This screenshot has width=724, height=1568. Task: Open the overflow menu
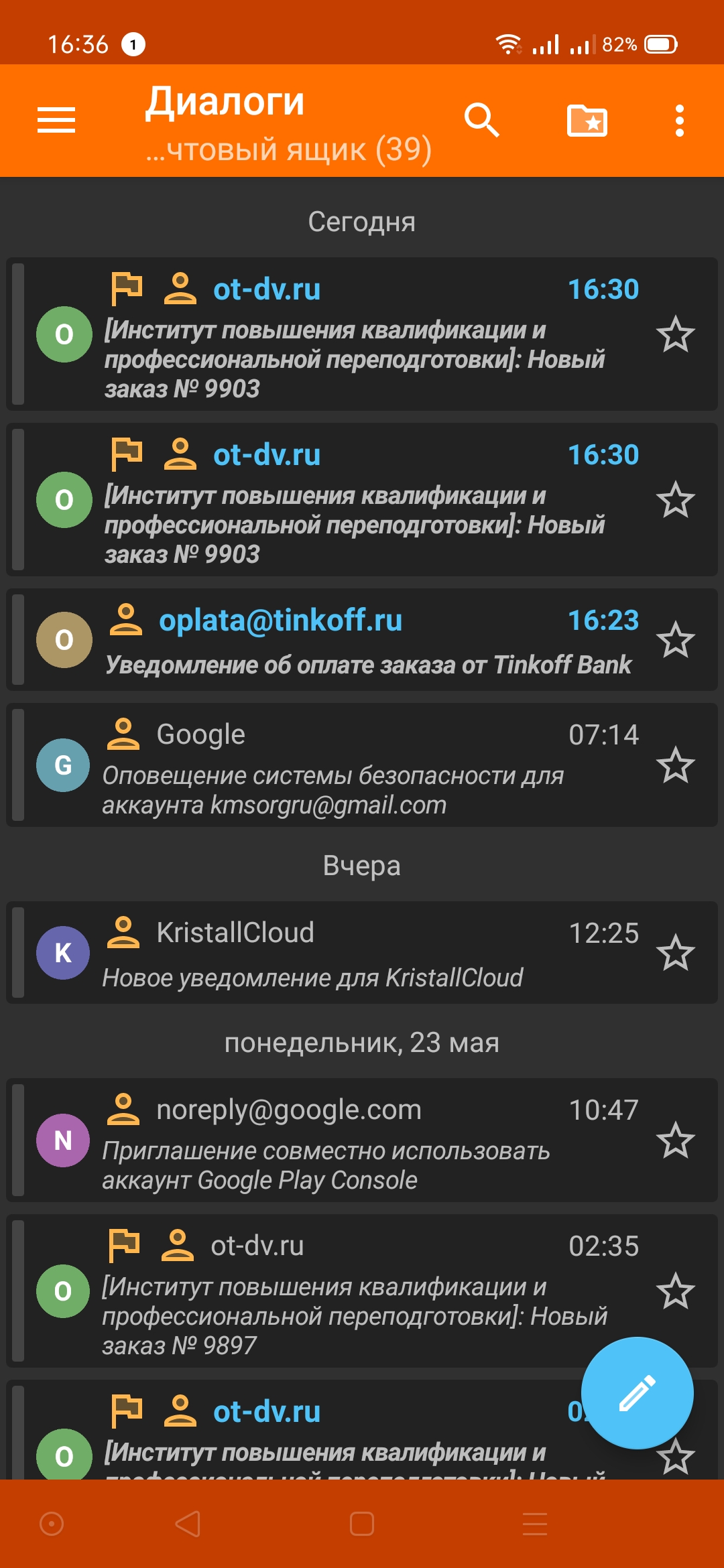(x=679, y=121)
